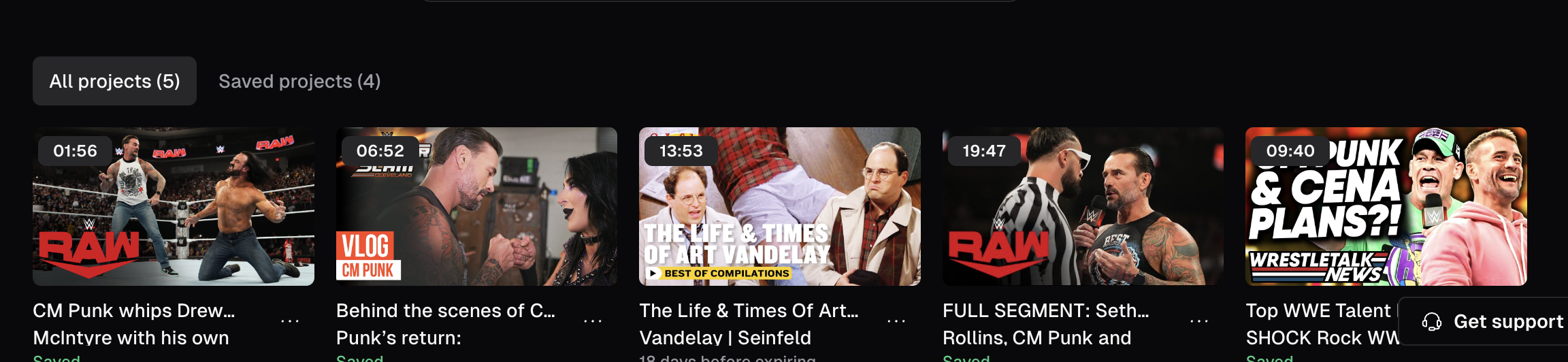Open options for Art Vandelay Seinfeld project
Image resolution: width=1568 pixels, height=362 pixels.
pyautogui.click(x=896, y=320)
